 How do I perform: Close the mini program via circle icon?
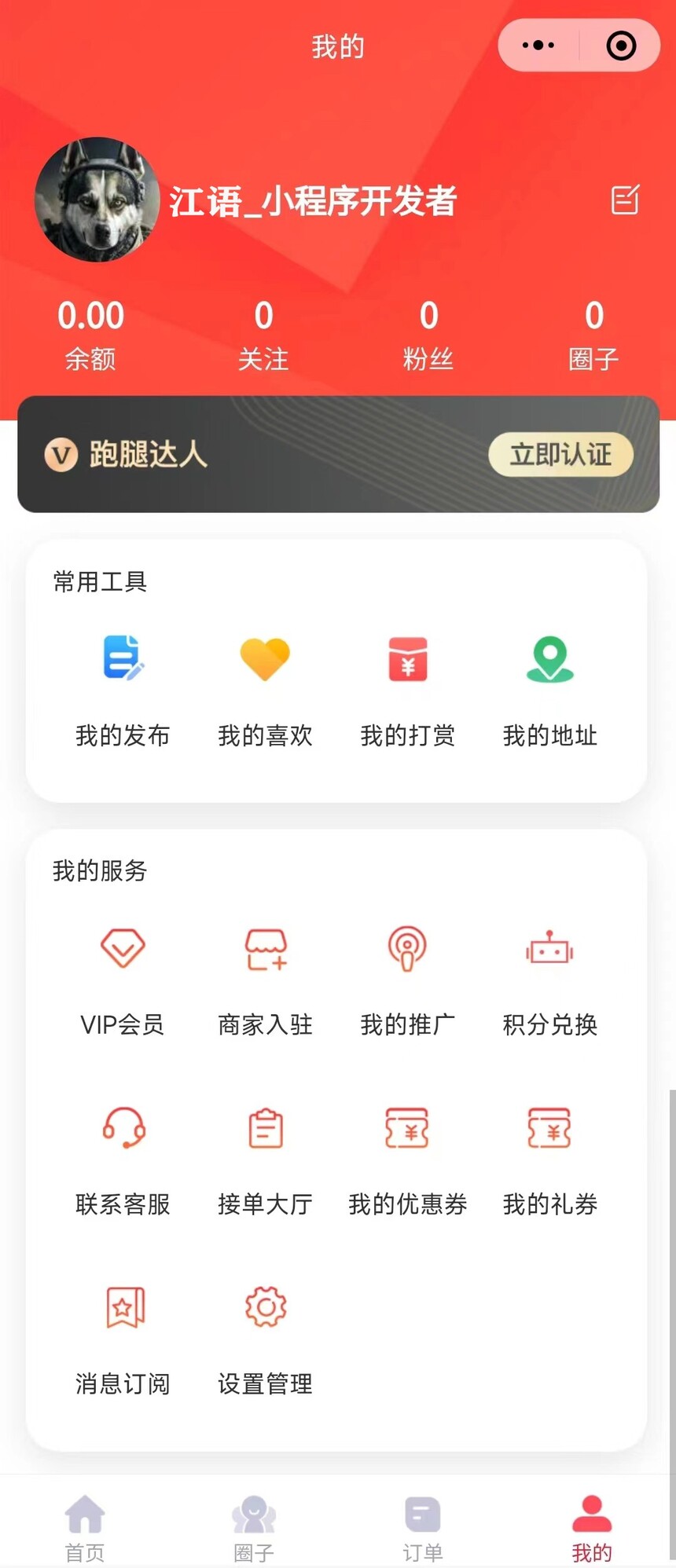click(x=621, y=46)
